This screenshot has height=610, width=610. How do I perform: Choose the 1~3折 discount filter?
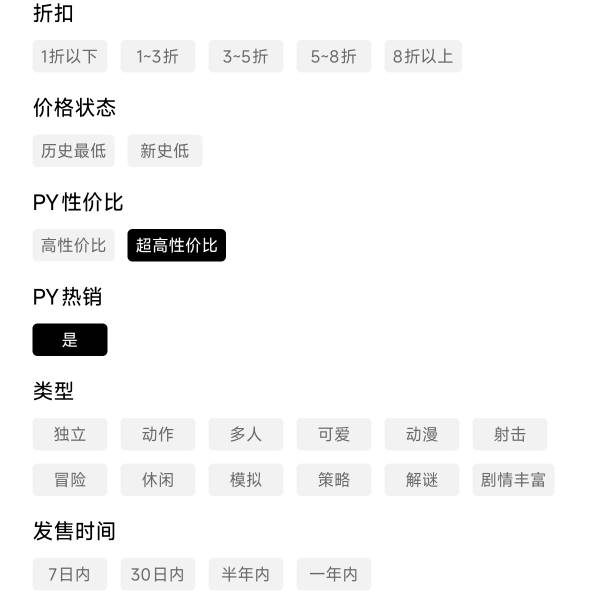(158, 57)
